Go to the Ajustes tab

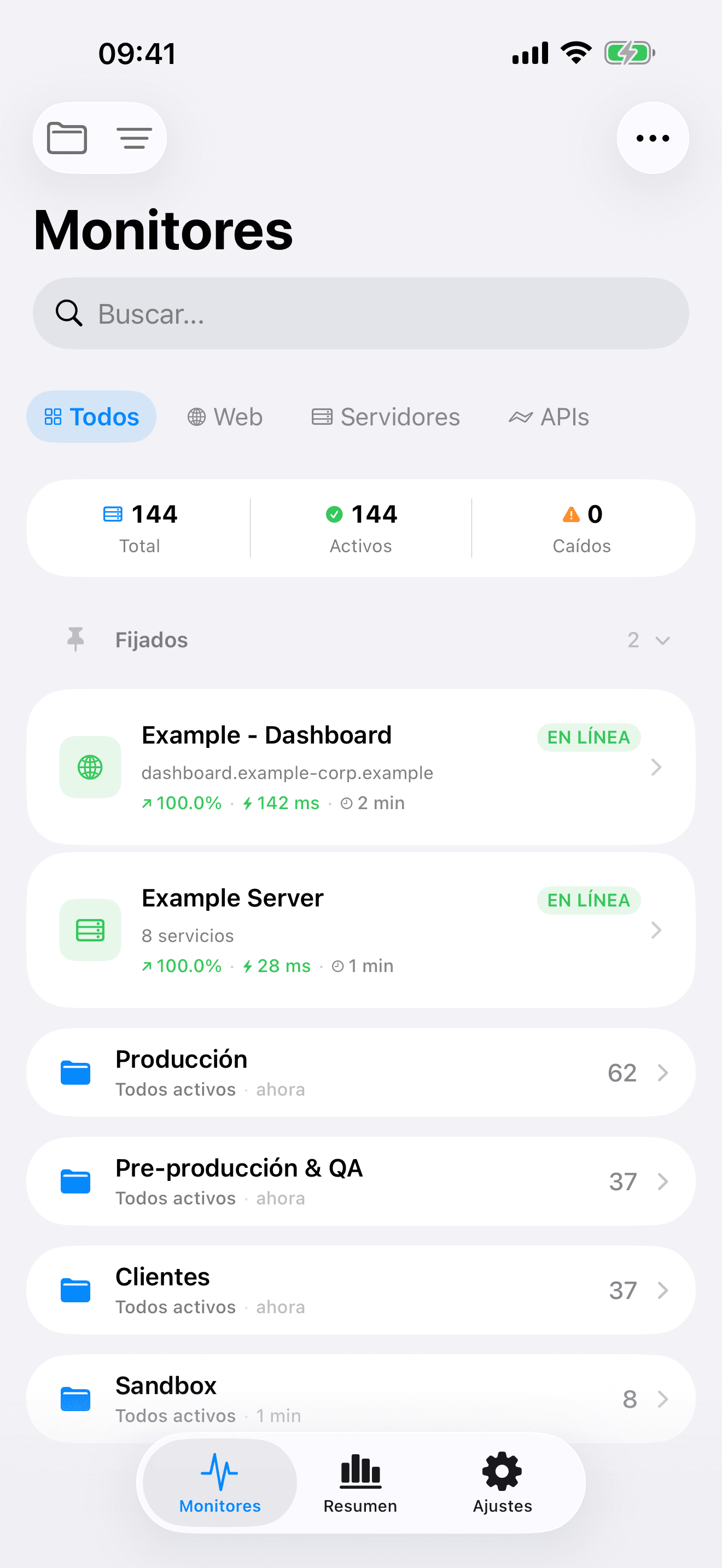click(502, 1483)
